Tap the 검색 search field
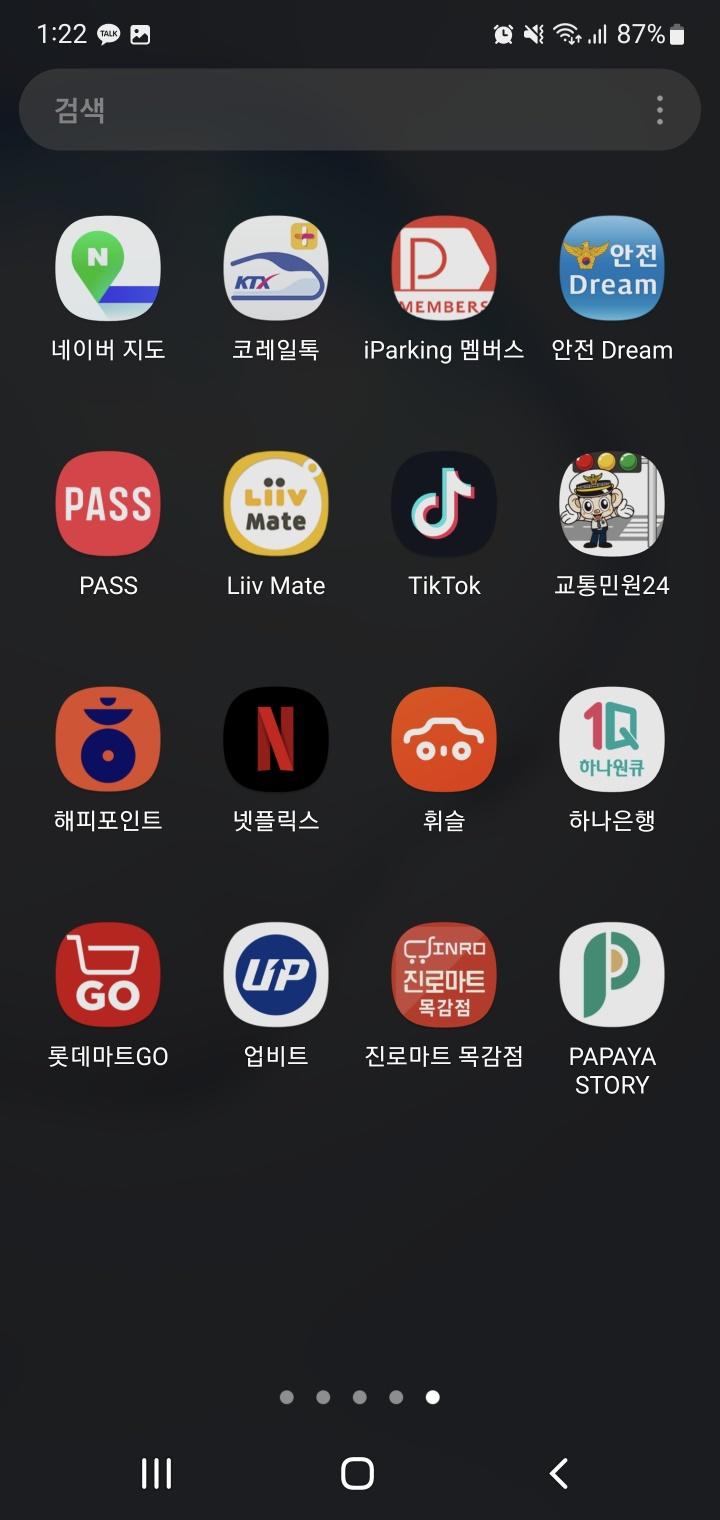 [330, 110]
